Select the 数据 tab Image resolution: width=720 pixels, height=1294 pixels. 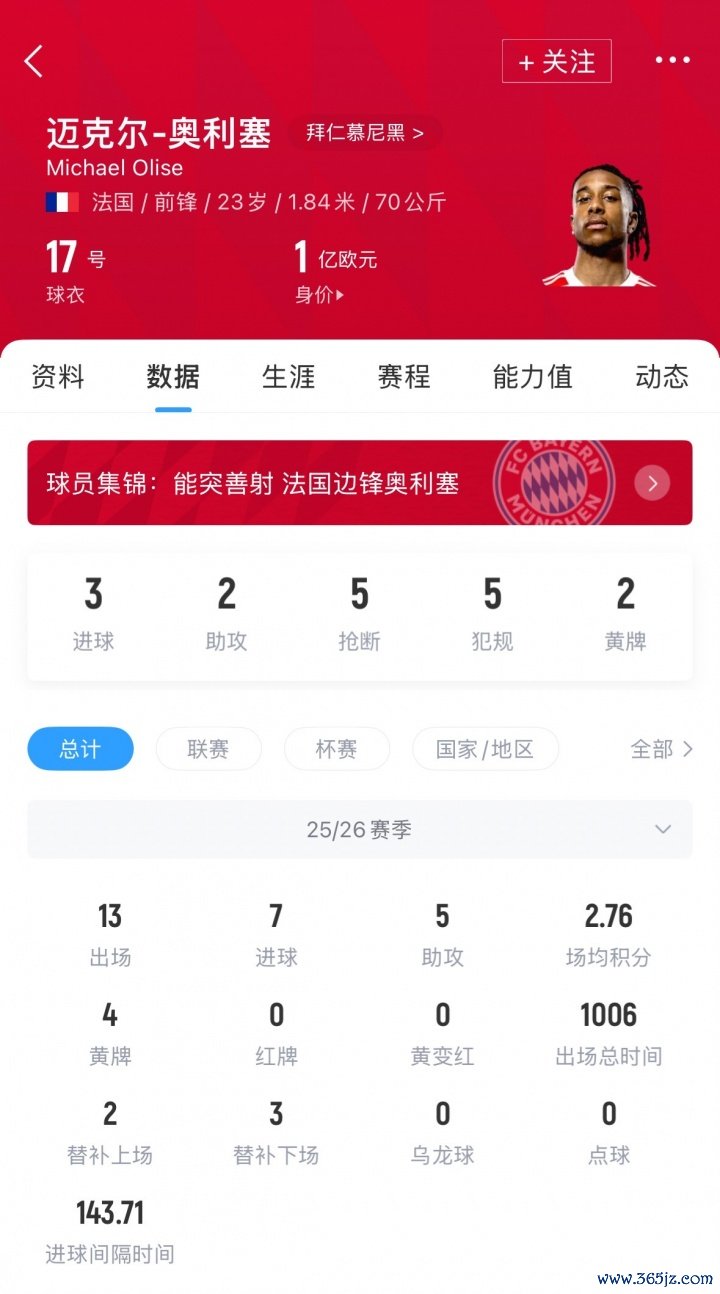[x=173, y=377]
